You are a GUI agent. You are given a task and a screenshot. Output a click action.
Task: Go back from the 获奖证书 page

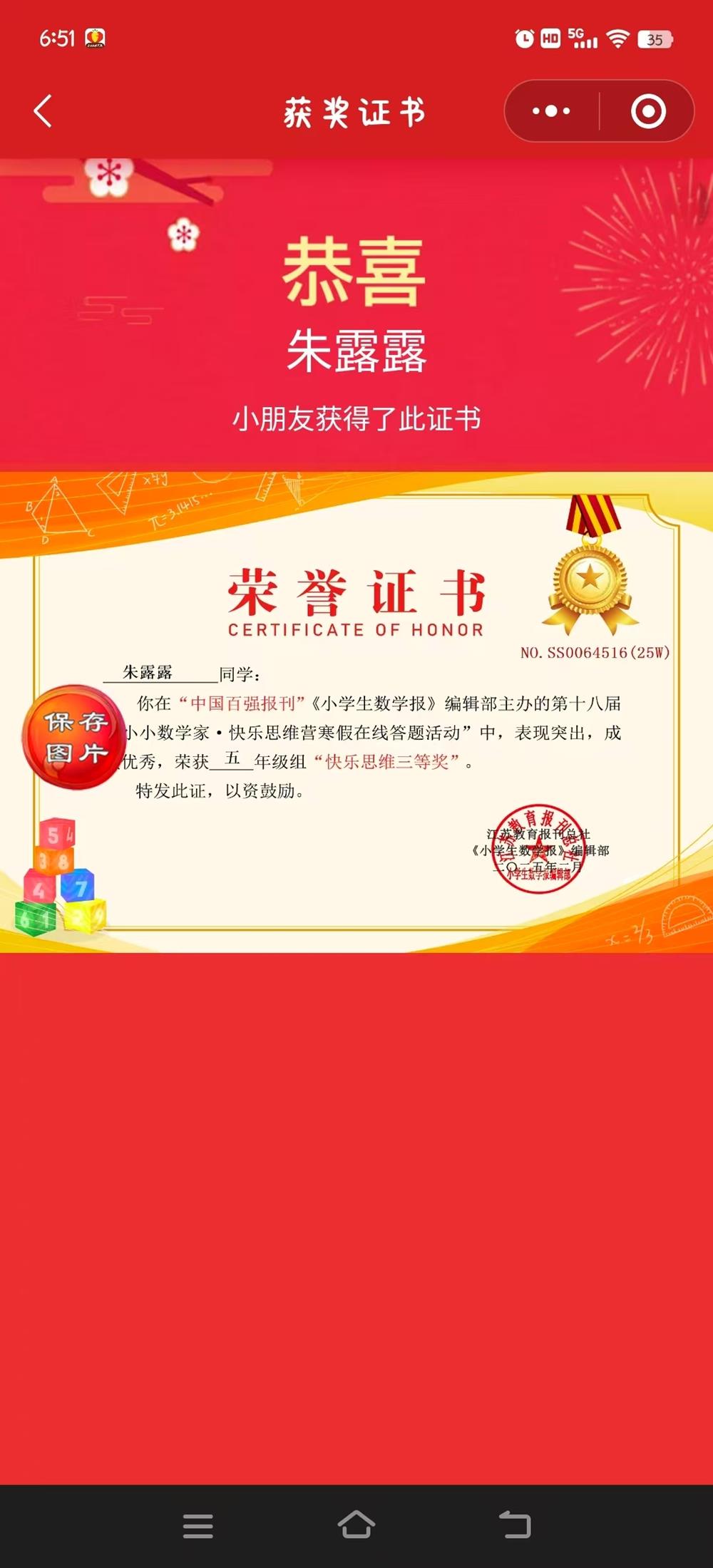coord(43,112)
